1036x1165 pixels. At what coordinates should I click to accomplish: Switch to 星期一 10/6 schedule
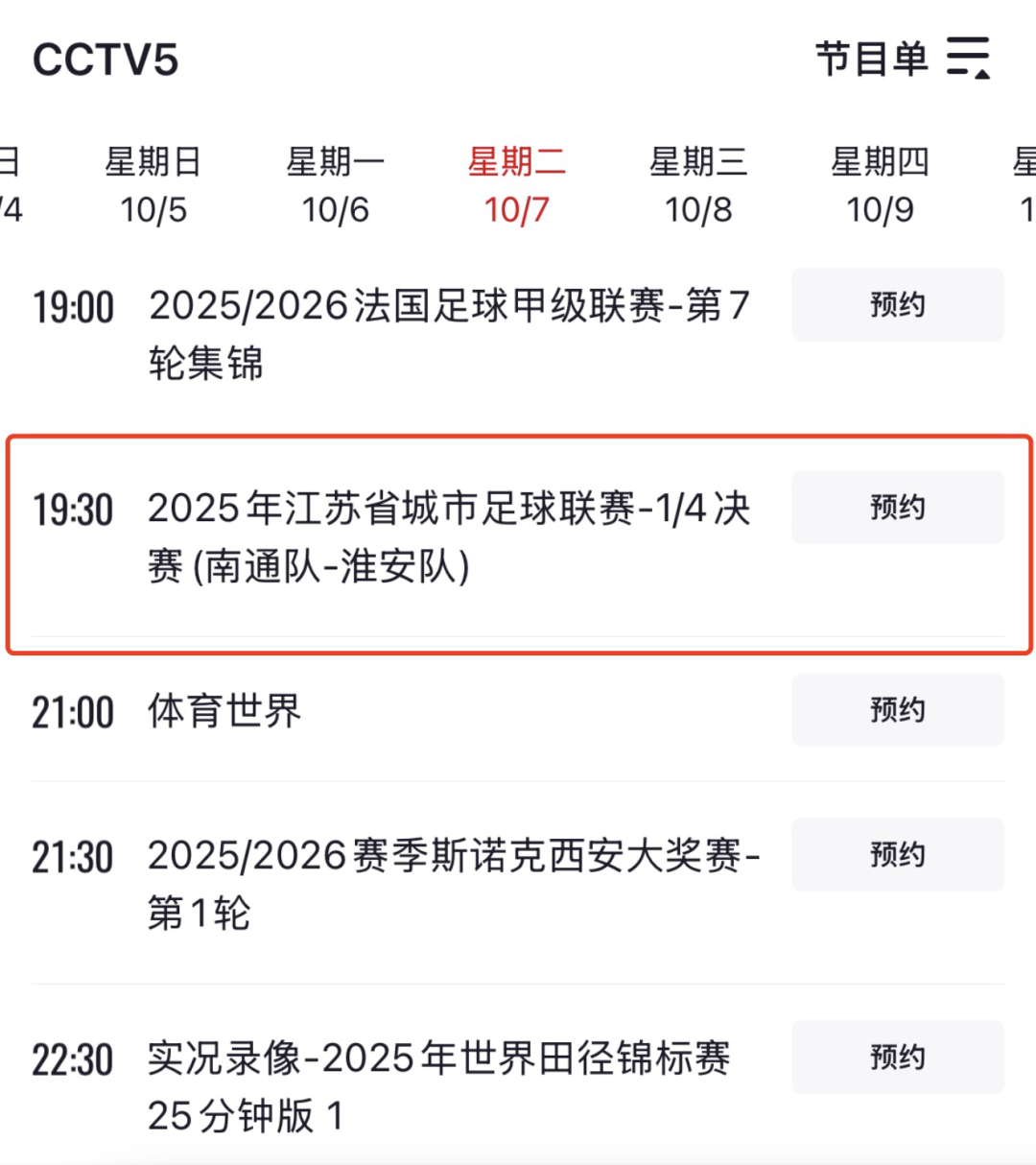point(335,185)
